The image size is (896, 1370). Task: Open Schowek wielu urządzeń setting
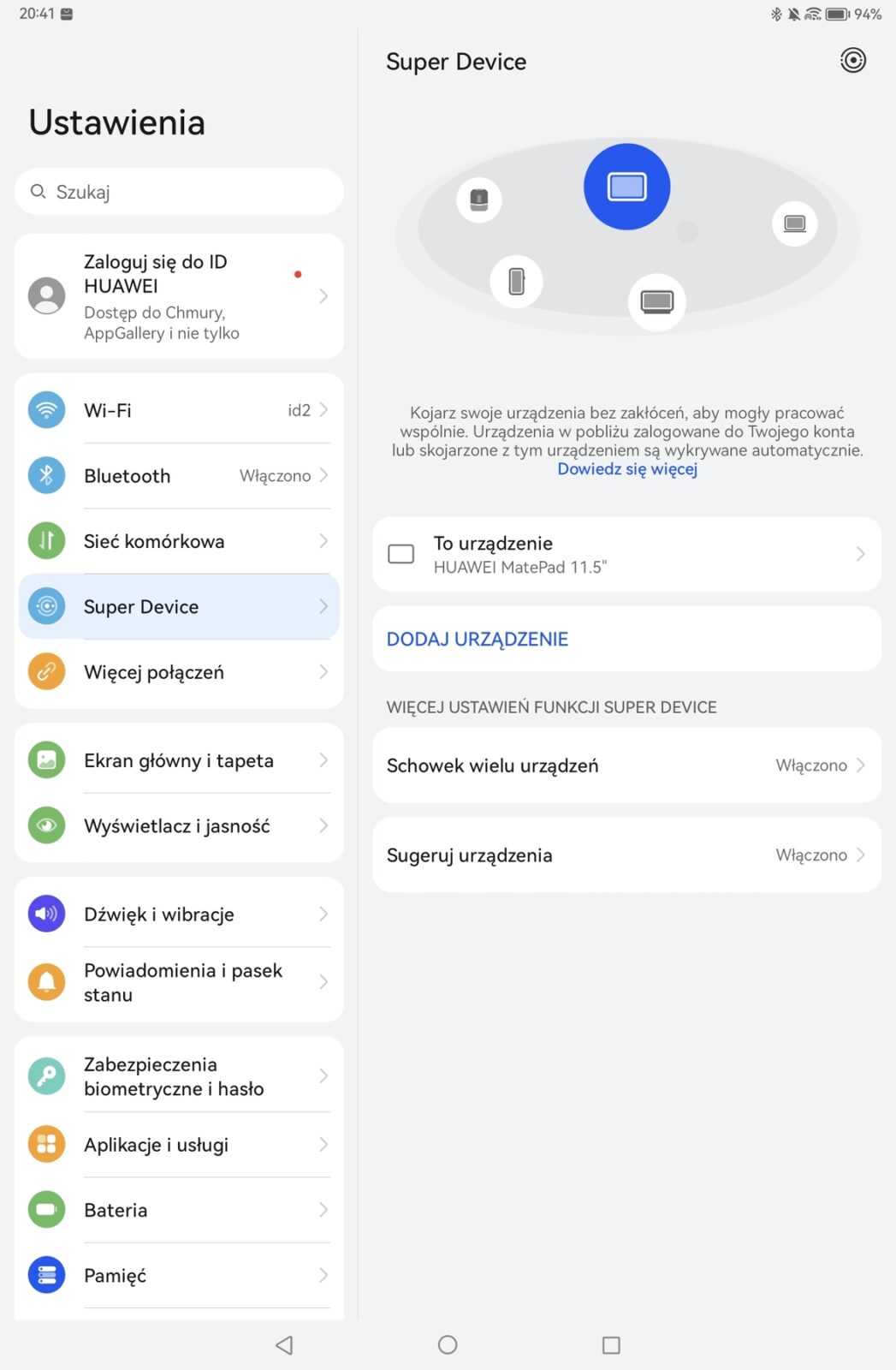(x=626, y=765)
